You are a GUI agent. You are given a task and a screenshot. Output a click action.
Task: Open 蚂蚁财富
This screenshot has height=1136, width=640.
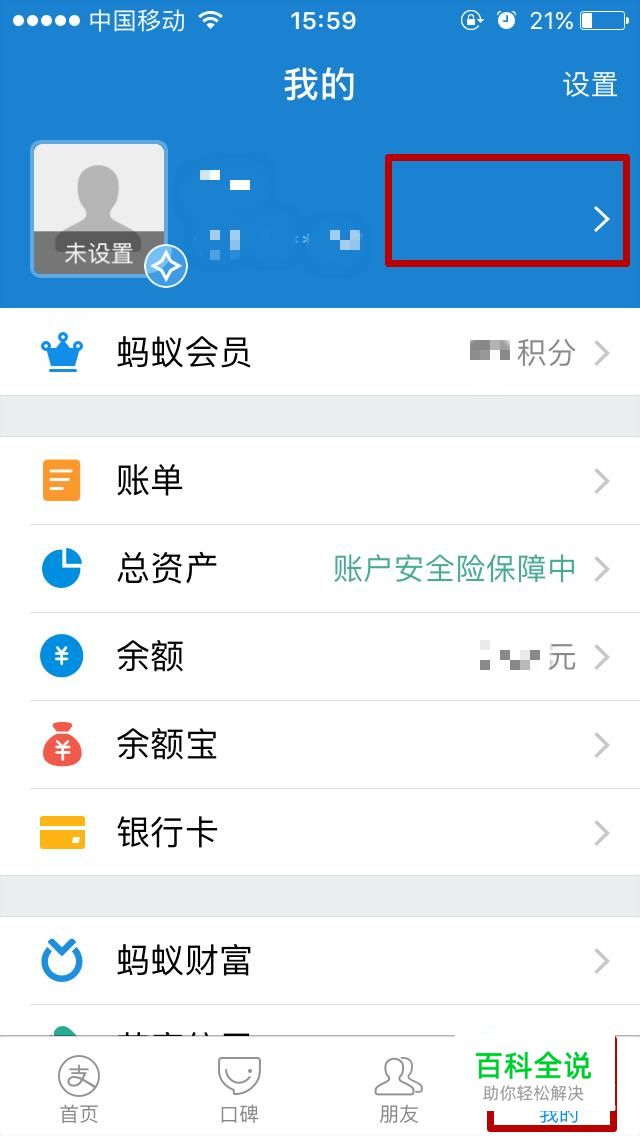pyautogui.click(x=320, y=961)
